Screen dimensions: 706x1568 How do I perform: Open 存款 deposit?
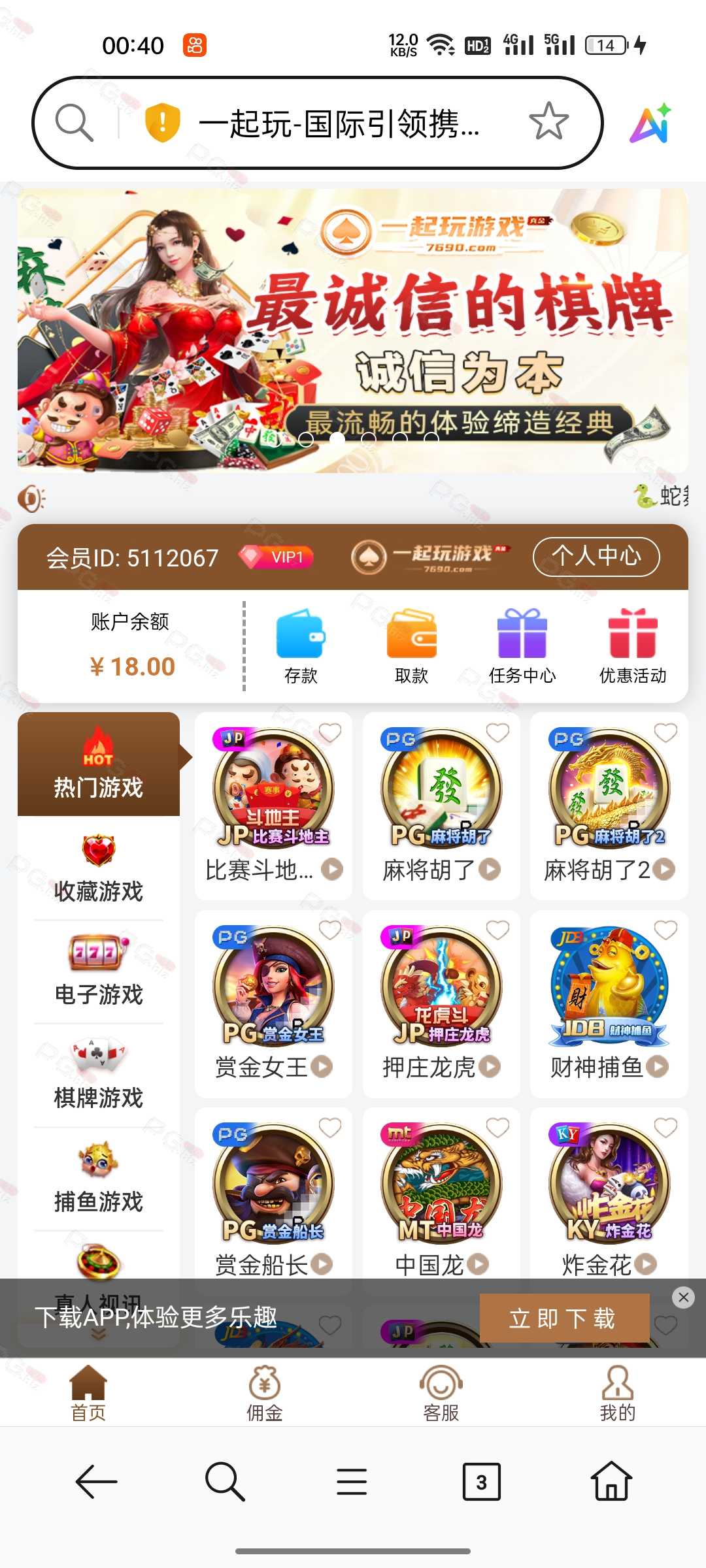coord(301,646)
